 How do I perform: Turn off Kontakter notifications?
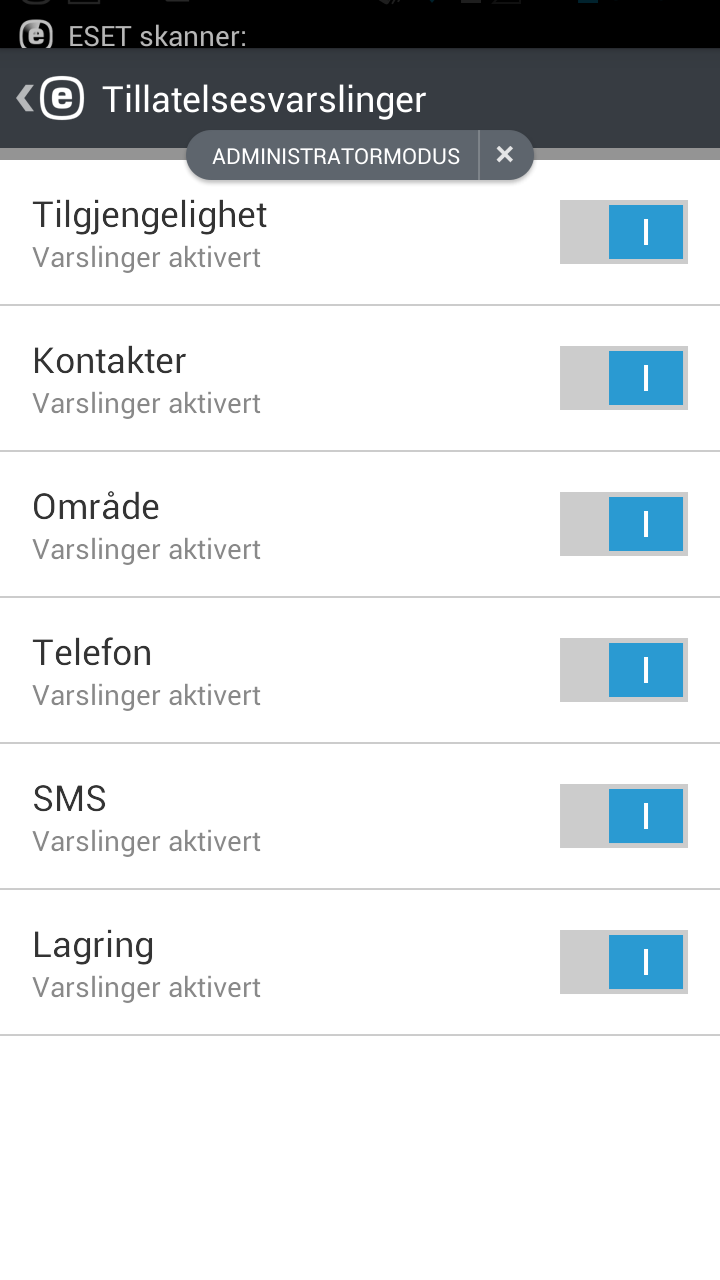[624, 378]
